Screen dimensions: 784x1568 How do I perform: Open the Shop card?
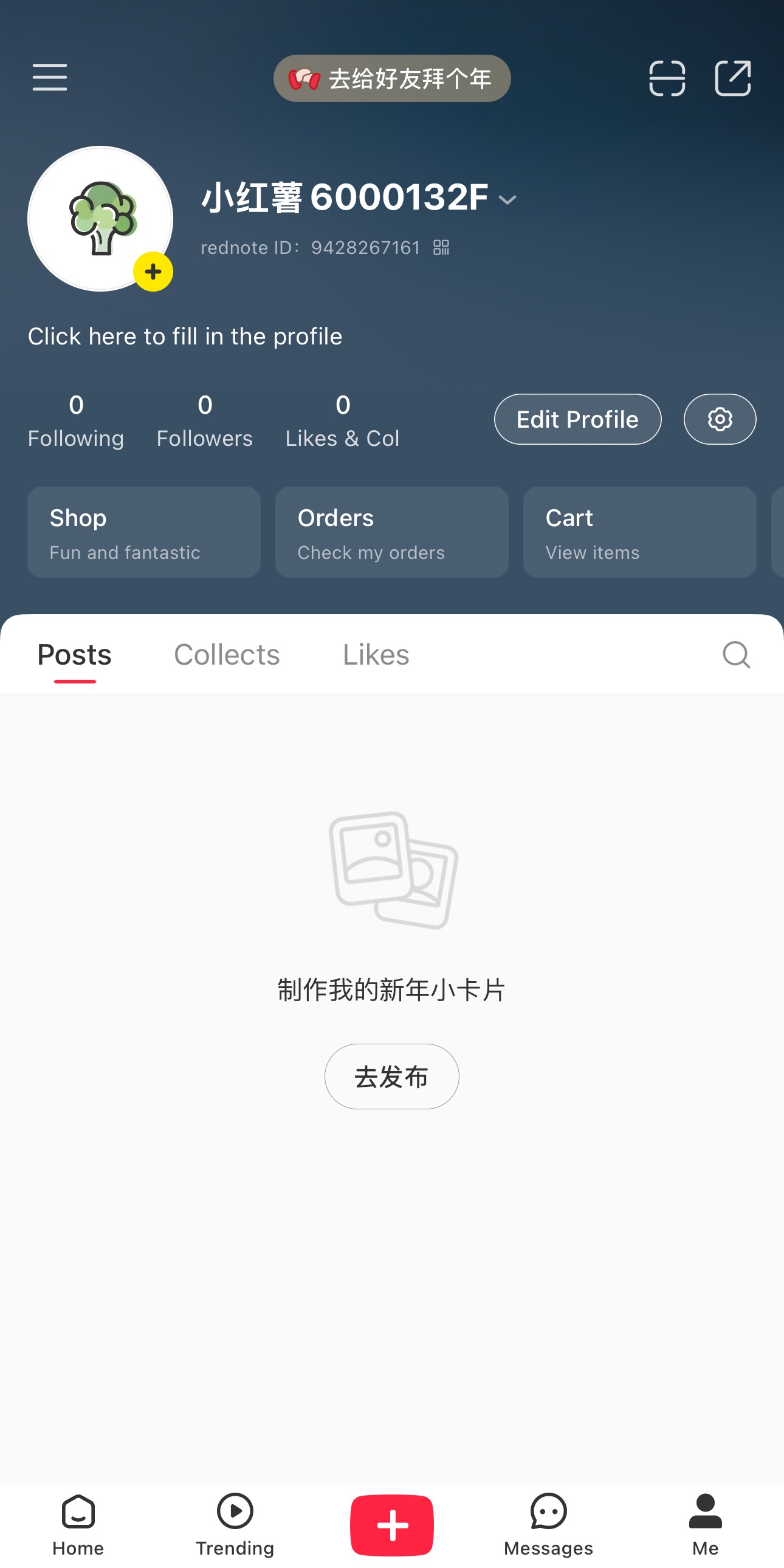143,532
